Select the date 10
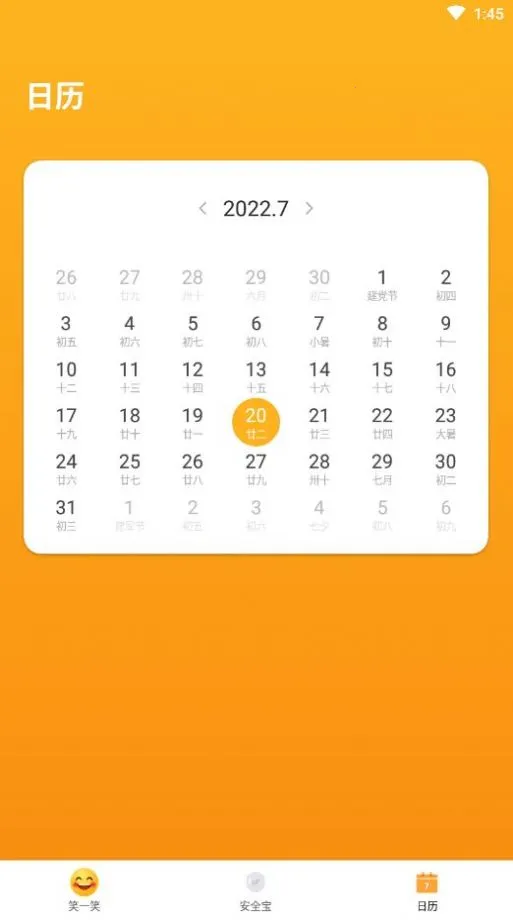The height and width of the screenshot is (920, 513). pos(66,377)
